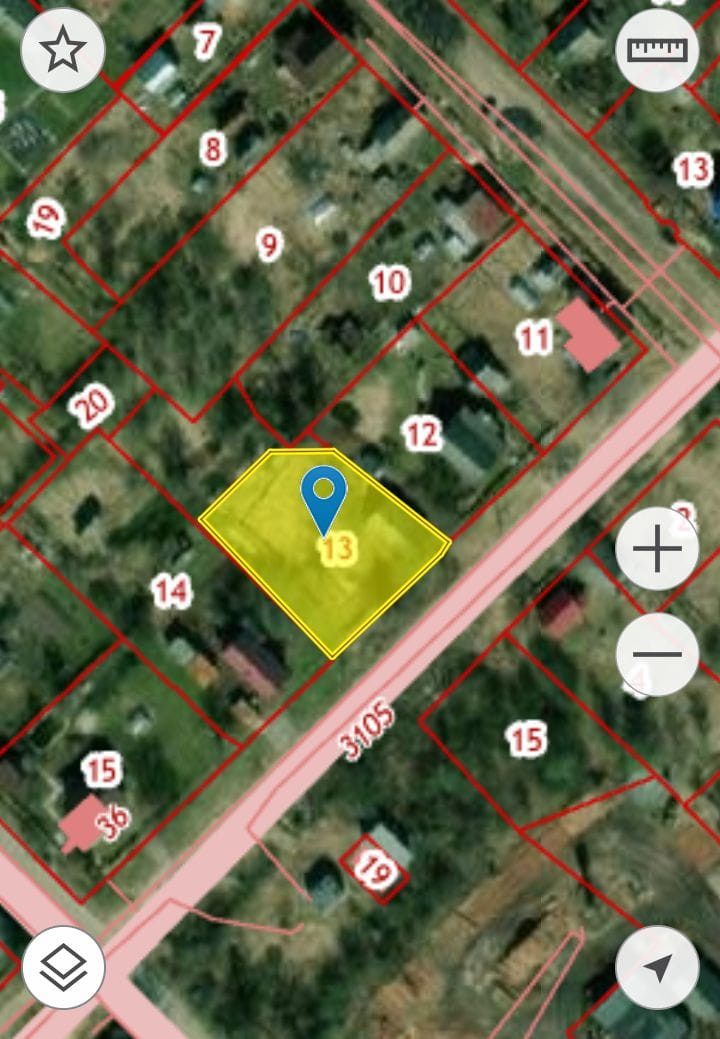Add this parcel to favorites with the star
Screen dimensions: 720x1039
pos(63,50)
